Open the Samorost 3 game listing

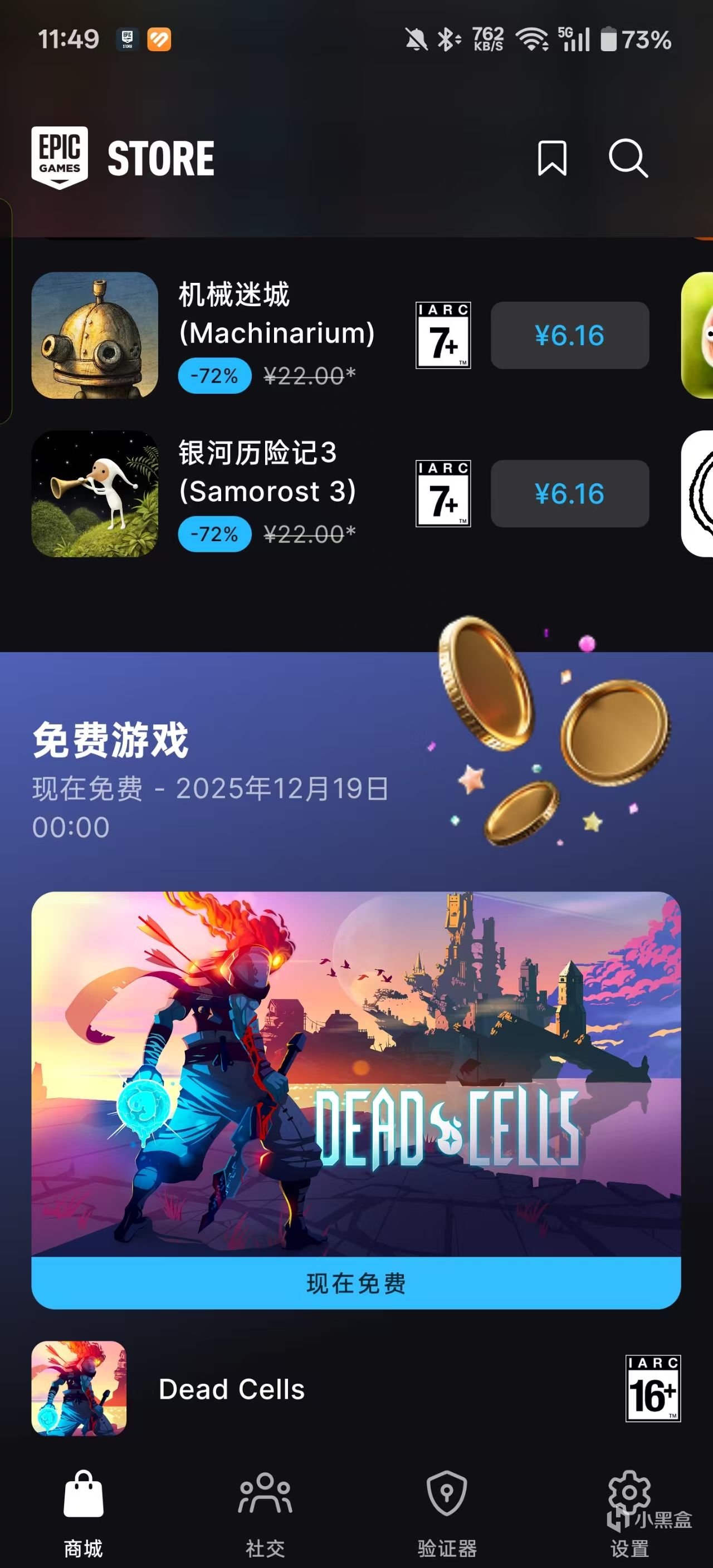click(266, 473)
